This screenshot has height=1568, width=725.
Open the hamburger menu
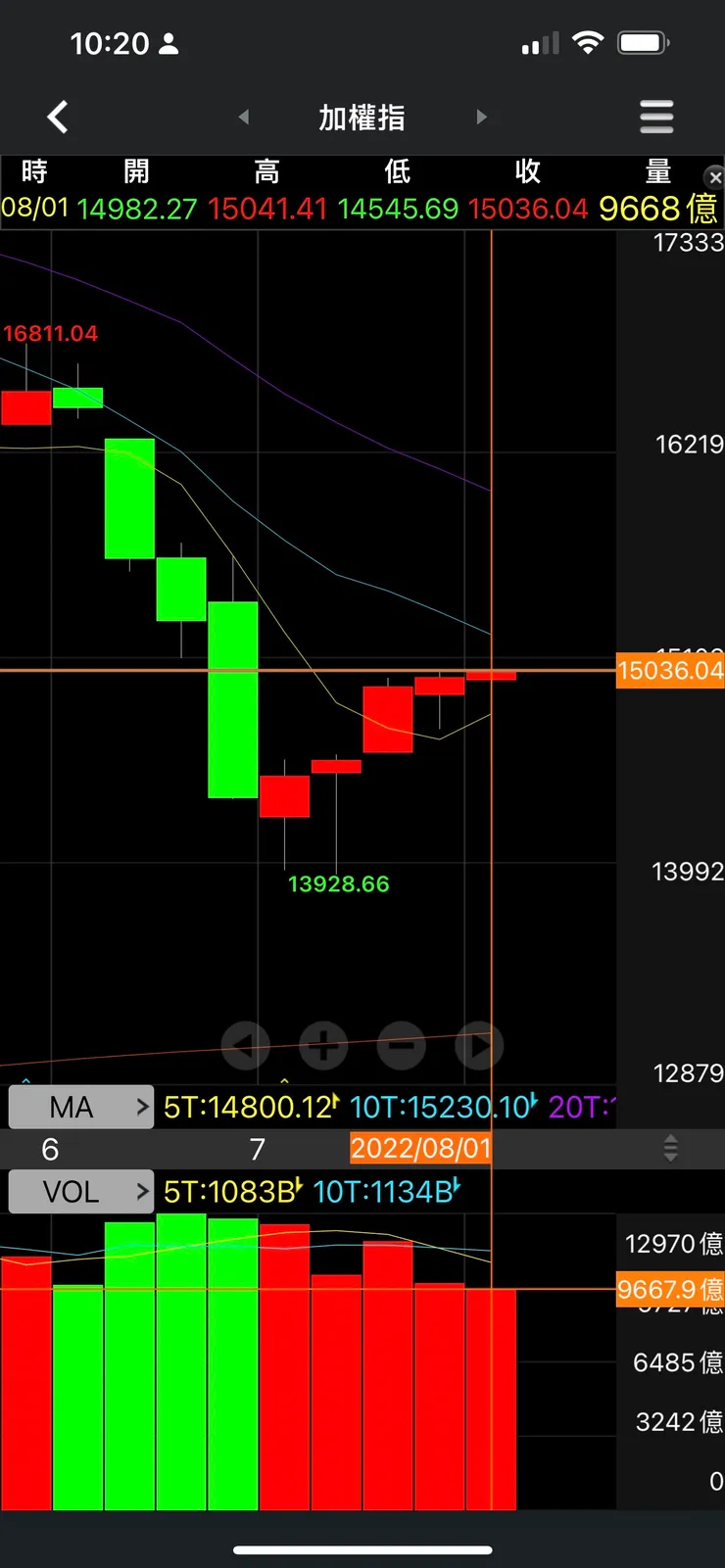point(656,118)
